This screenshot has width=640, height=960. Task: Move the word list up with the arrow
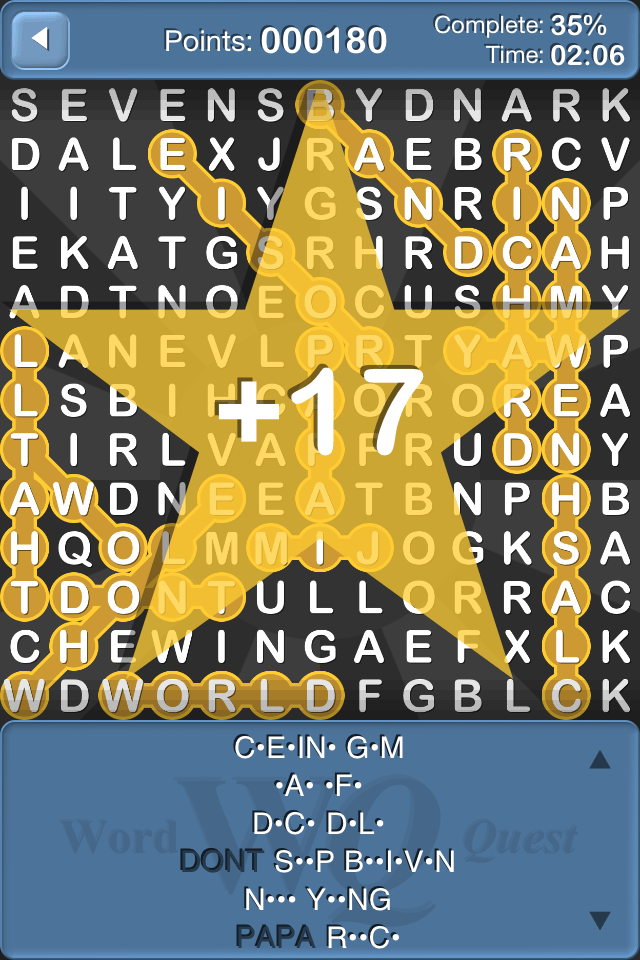coord(600,761)
